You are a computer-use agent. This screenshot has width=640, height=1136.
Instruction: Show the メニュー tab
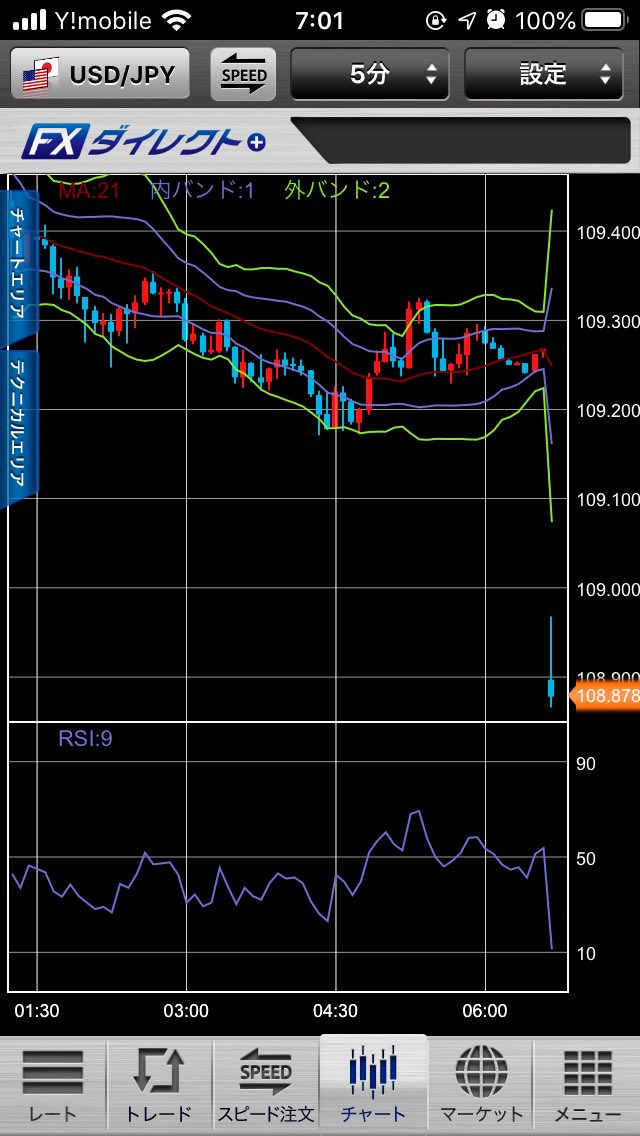tap(587, 1086)
